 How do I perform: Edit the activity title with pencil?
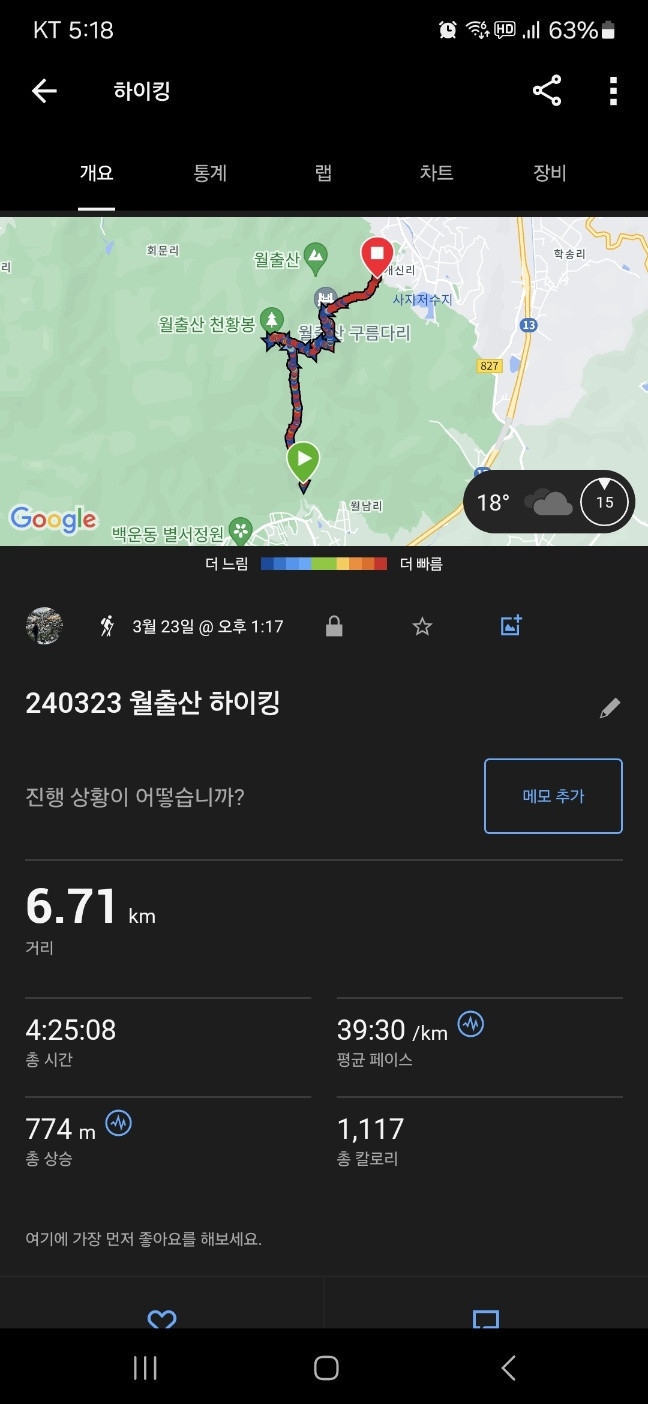[610, 708]
